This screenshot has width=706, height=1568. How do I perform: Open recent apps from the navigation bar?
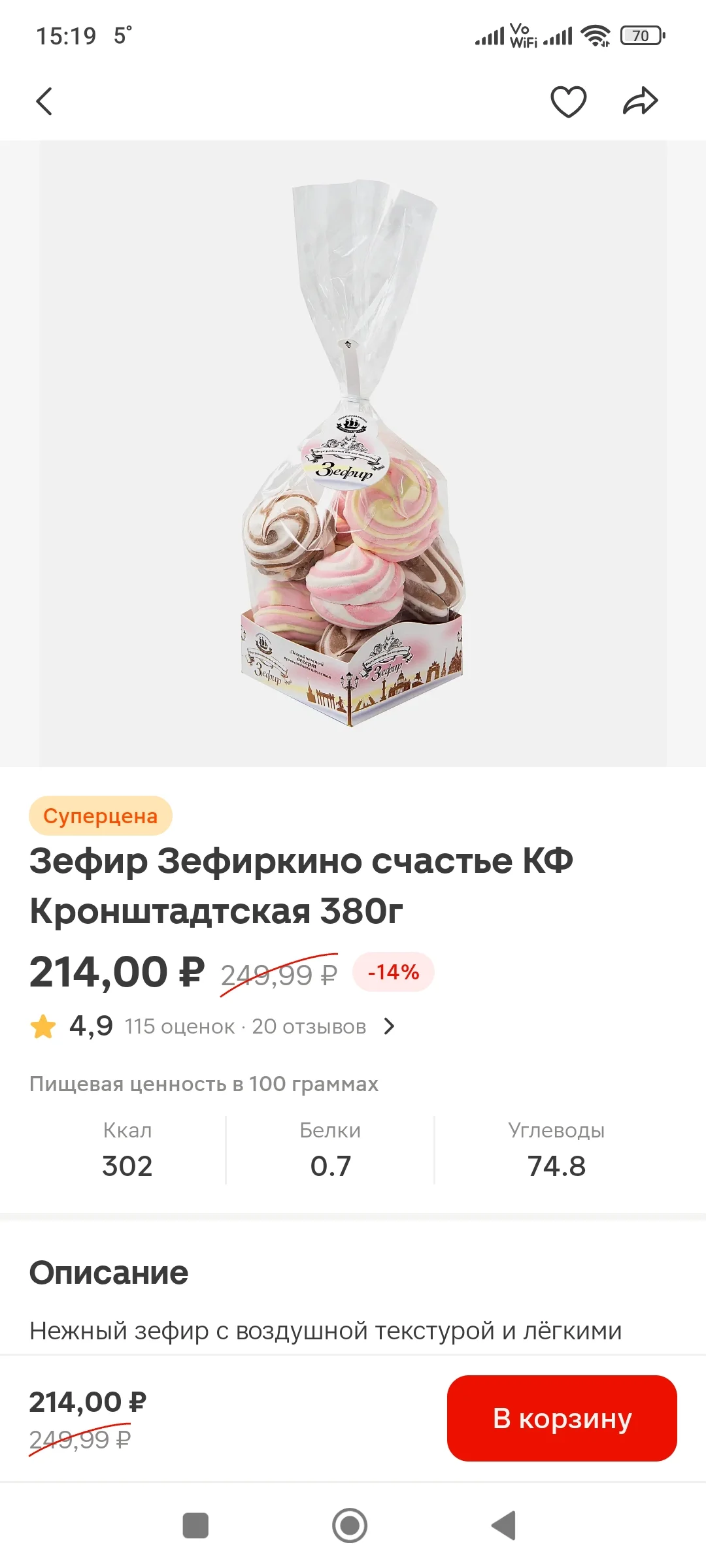click(195, 1526)
